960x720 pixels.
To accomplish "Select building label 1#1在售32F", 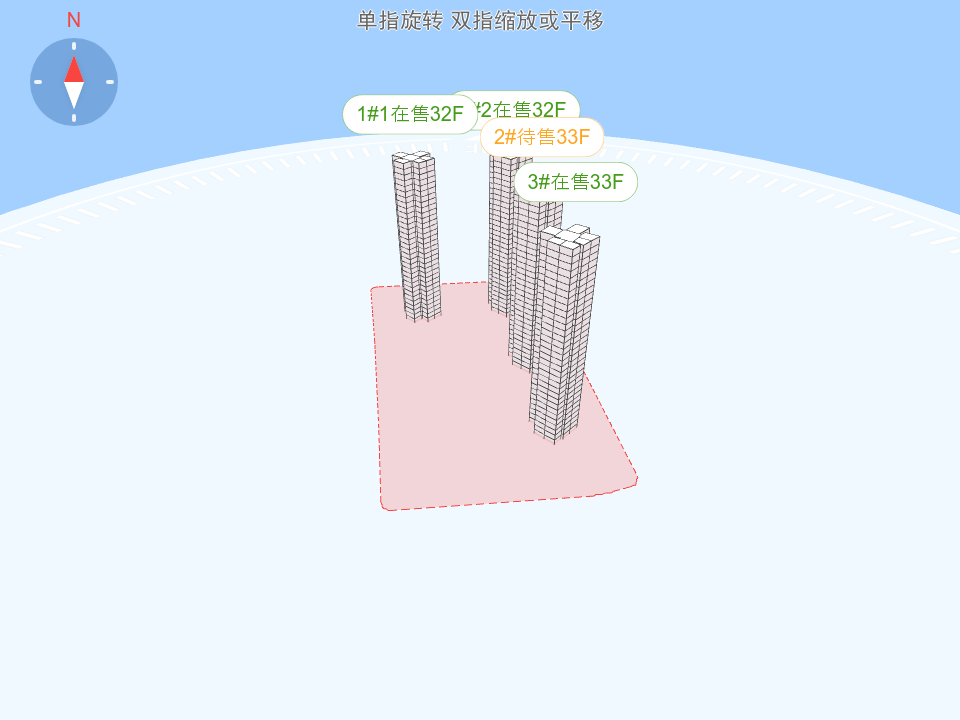I will click(409, 114).
